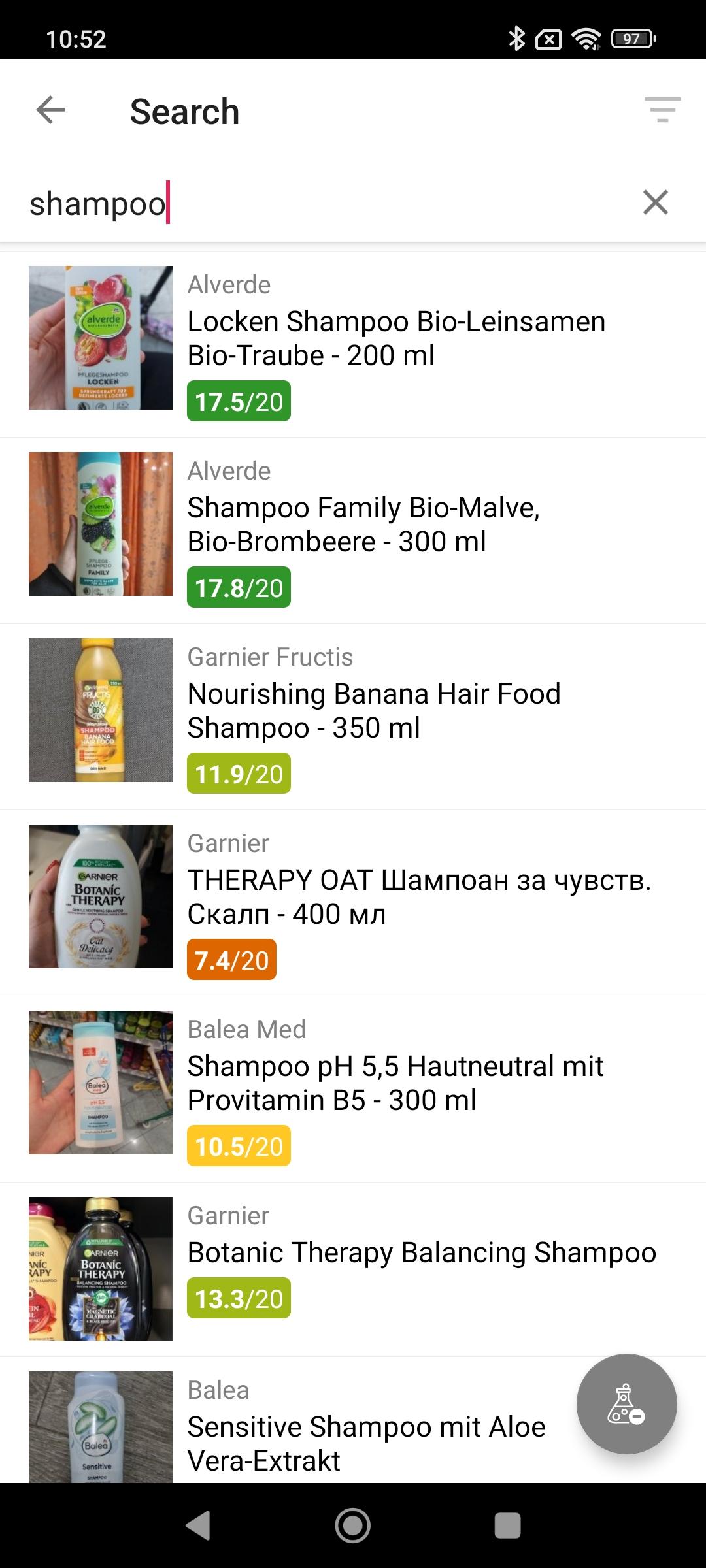View Garnier Fructis Banana Hair Food Shampoo

click(353, 717)
